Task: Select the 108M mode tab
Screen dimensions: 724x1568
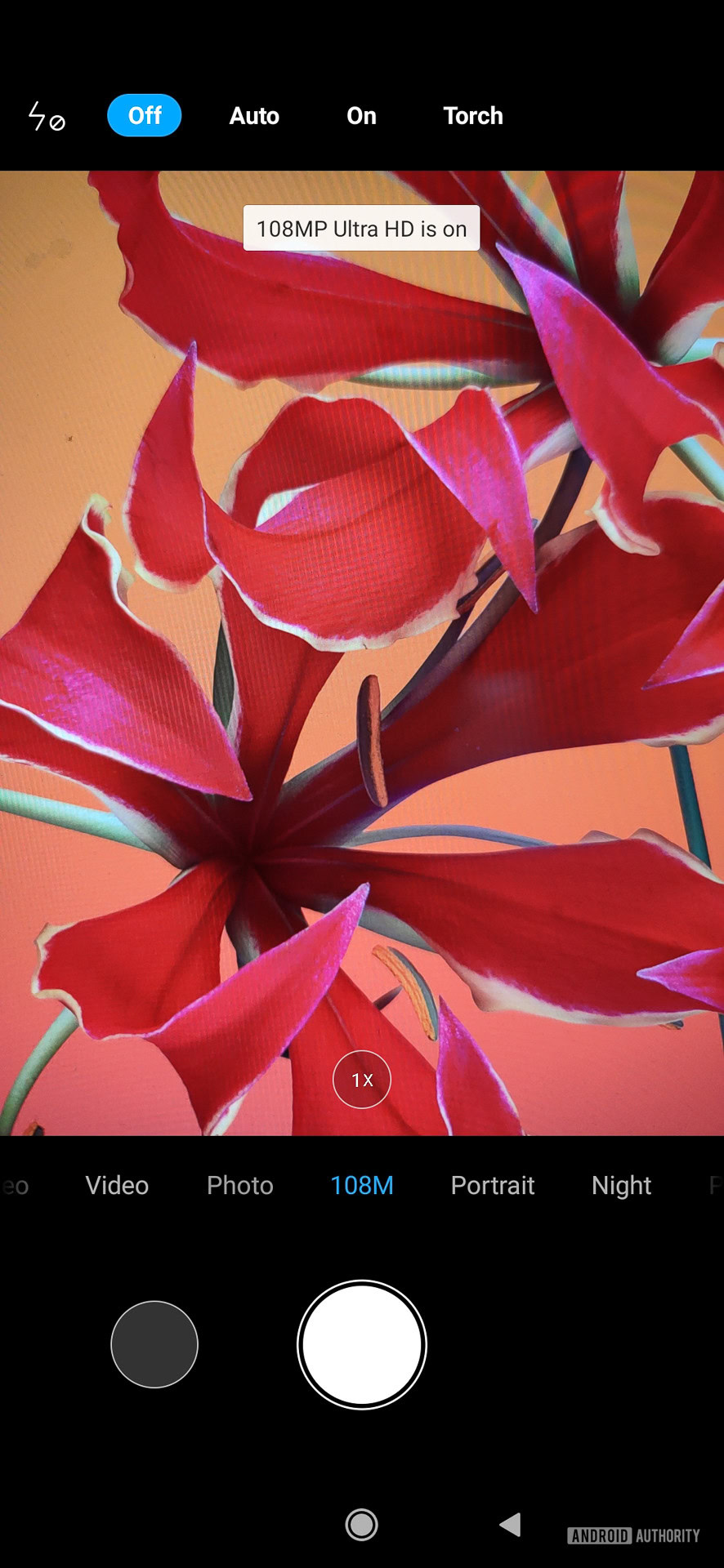Action: pos(362,1185)
